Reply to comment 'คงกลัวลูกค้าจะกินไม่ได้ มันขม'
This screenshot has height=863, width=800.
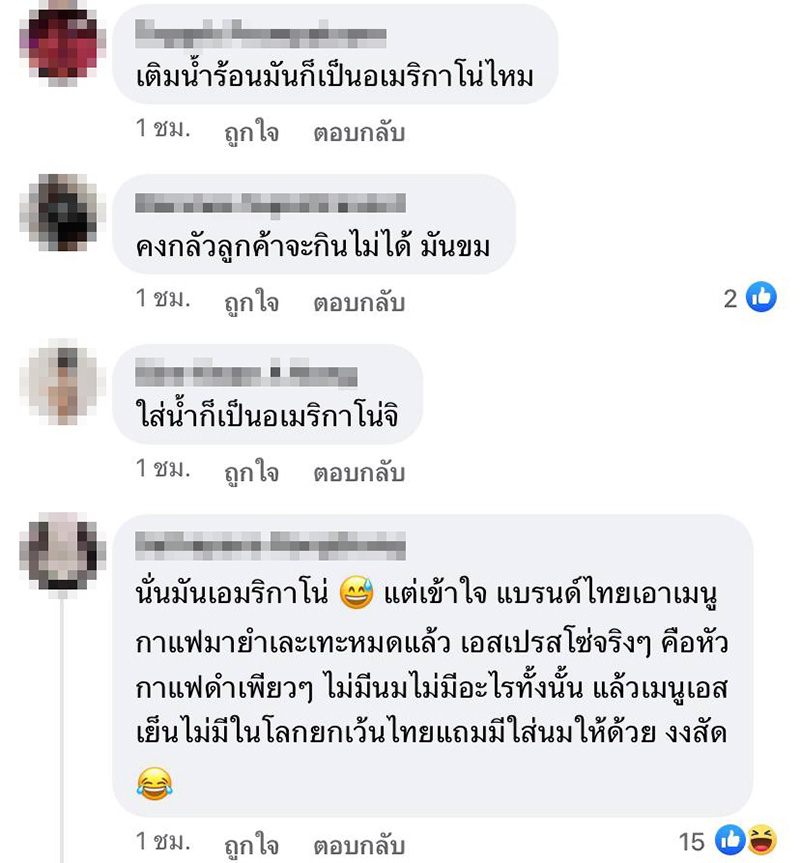(x=359, y=301)
